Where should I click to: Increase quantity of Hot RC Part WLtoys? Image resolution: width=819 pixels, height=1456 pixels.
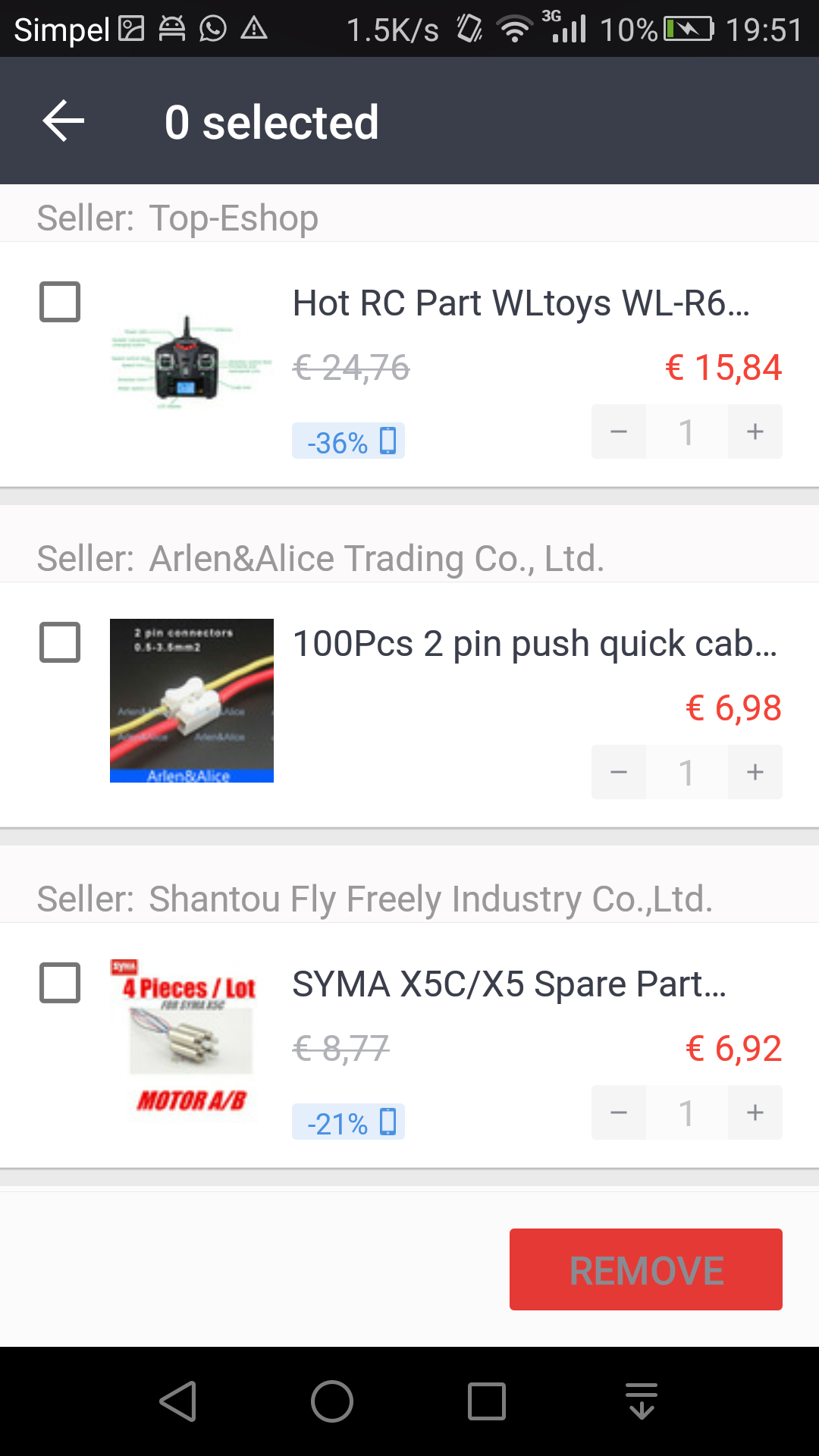pyautogui.click(x=755, y=431)
